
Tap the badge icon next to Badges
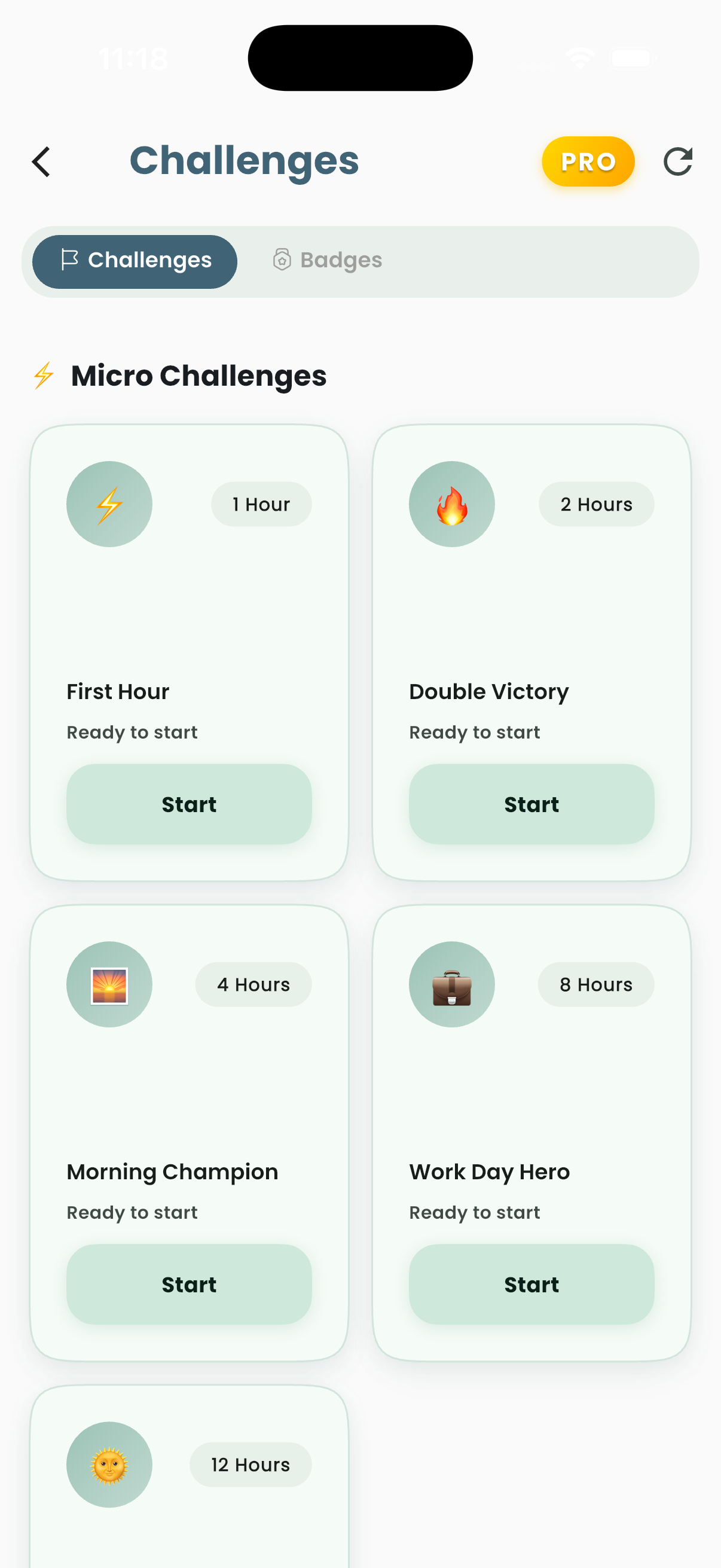pos(282,260)
